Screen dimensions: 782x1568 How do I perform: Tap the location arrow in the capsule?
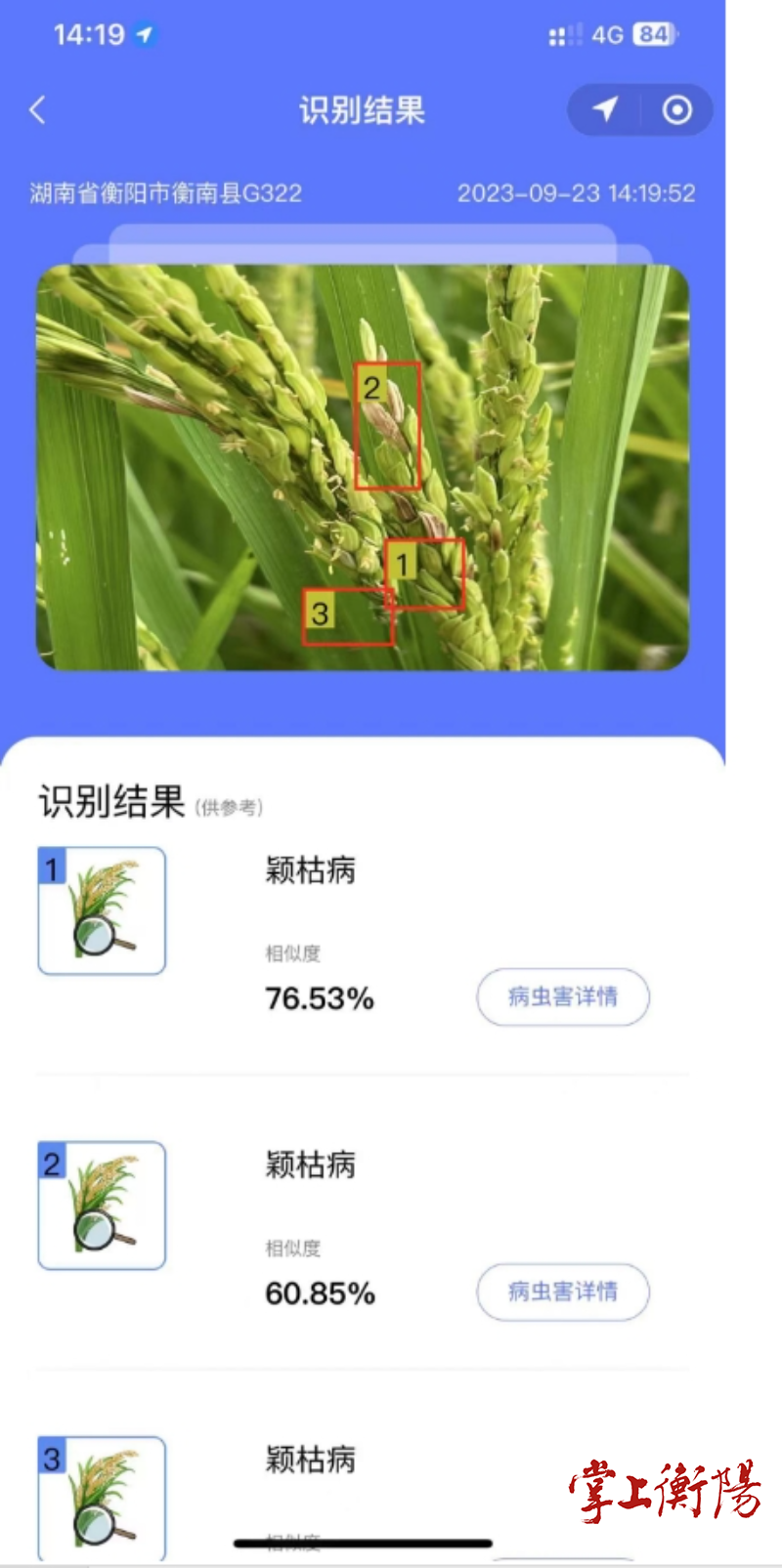point(605,109)
